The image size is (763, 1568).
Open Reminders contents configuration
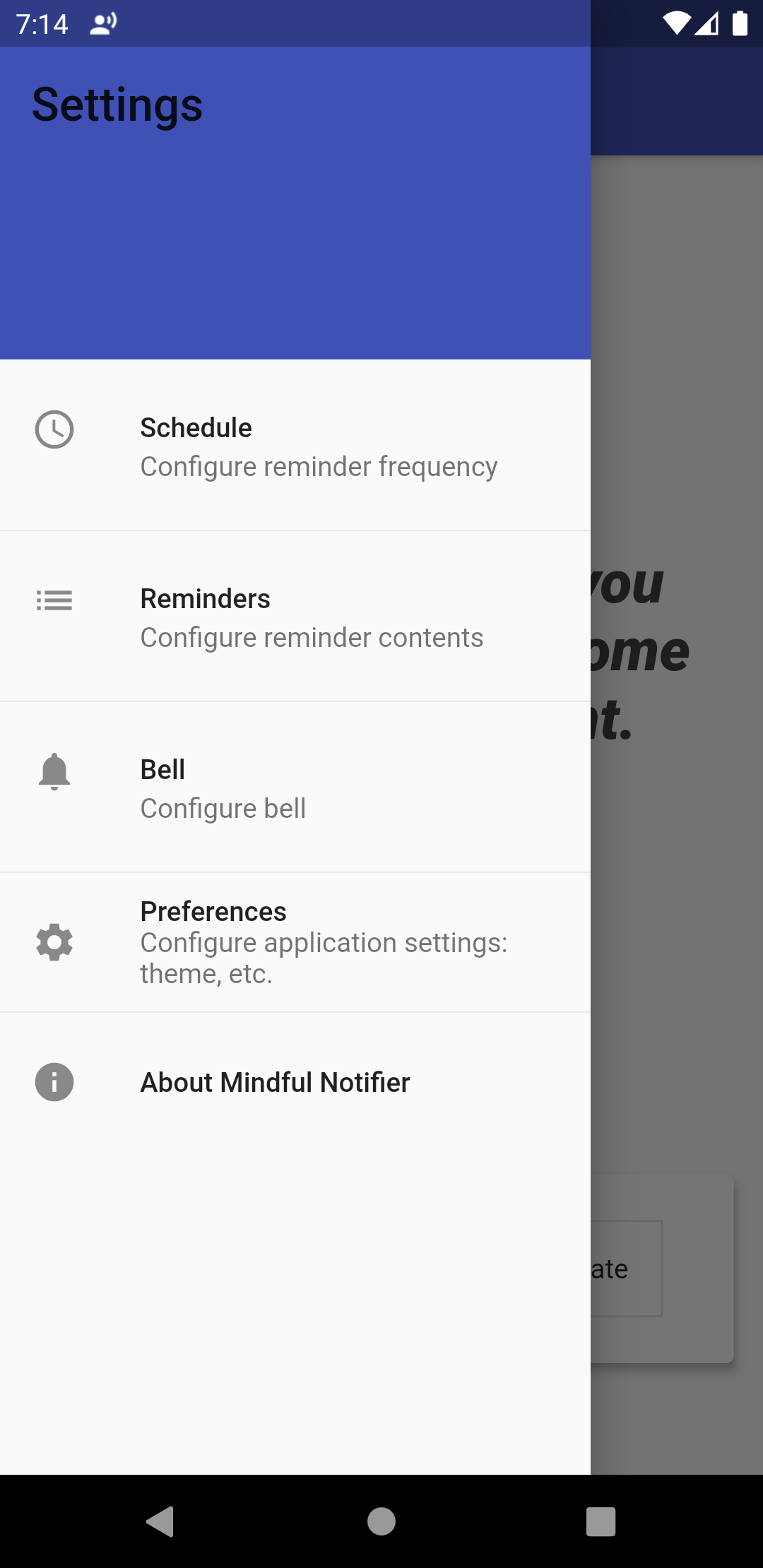pos(295,617)
